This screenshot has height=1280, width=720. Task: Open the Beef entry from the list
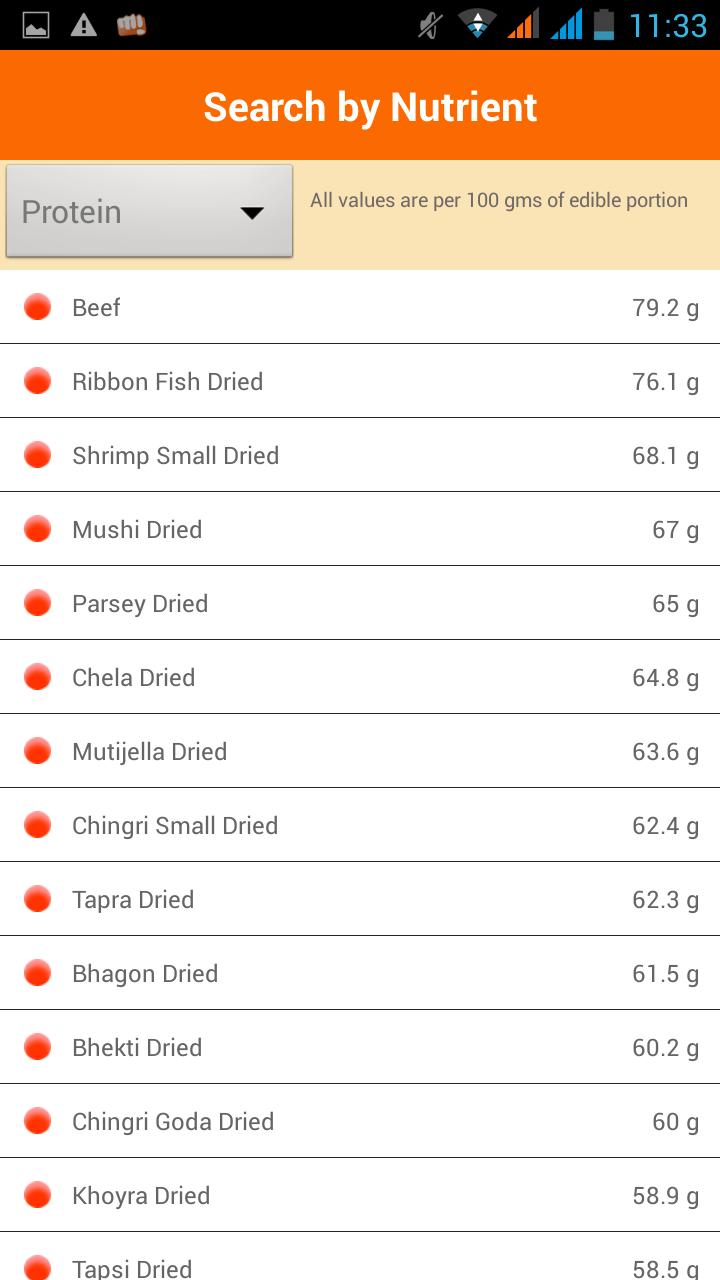(x=360, y=306)
